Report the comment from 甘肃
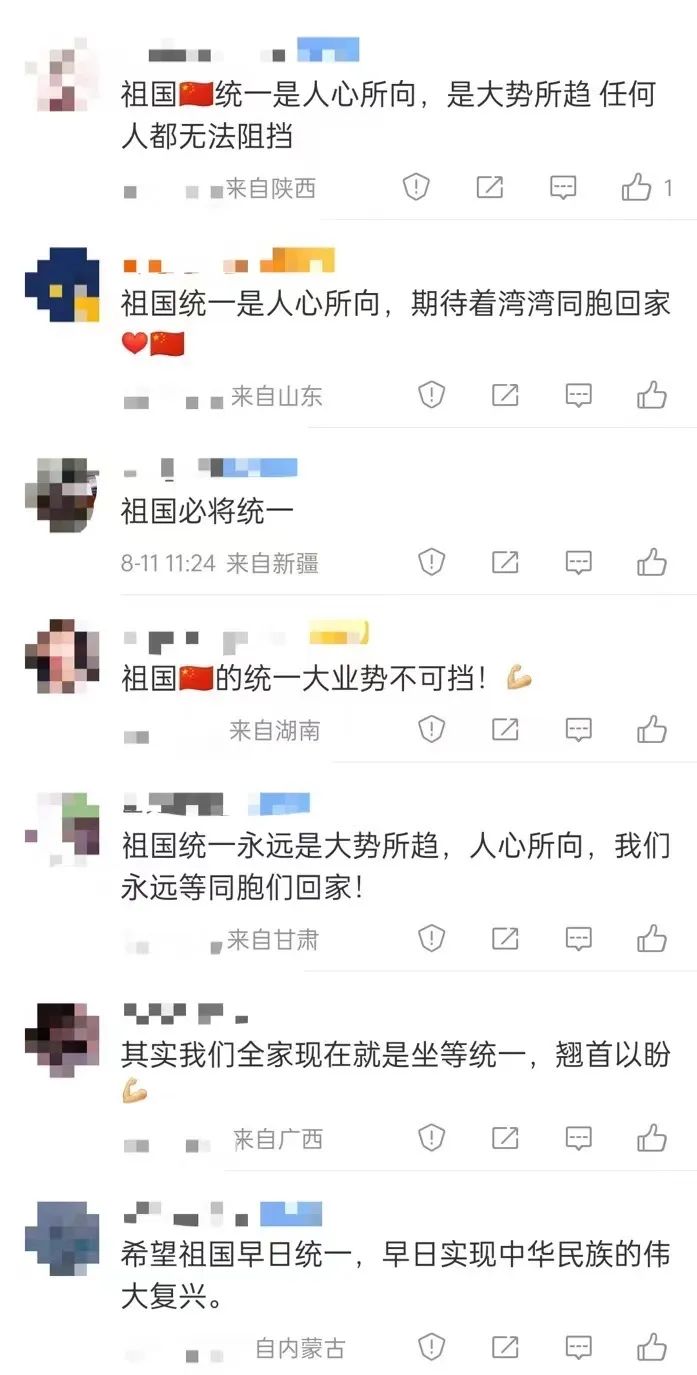 pyautogui.click(x=431, y=939)
